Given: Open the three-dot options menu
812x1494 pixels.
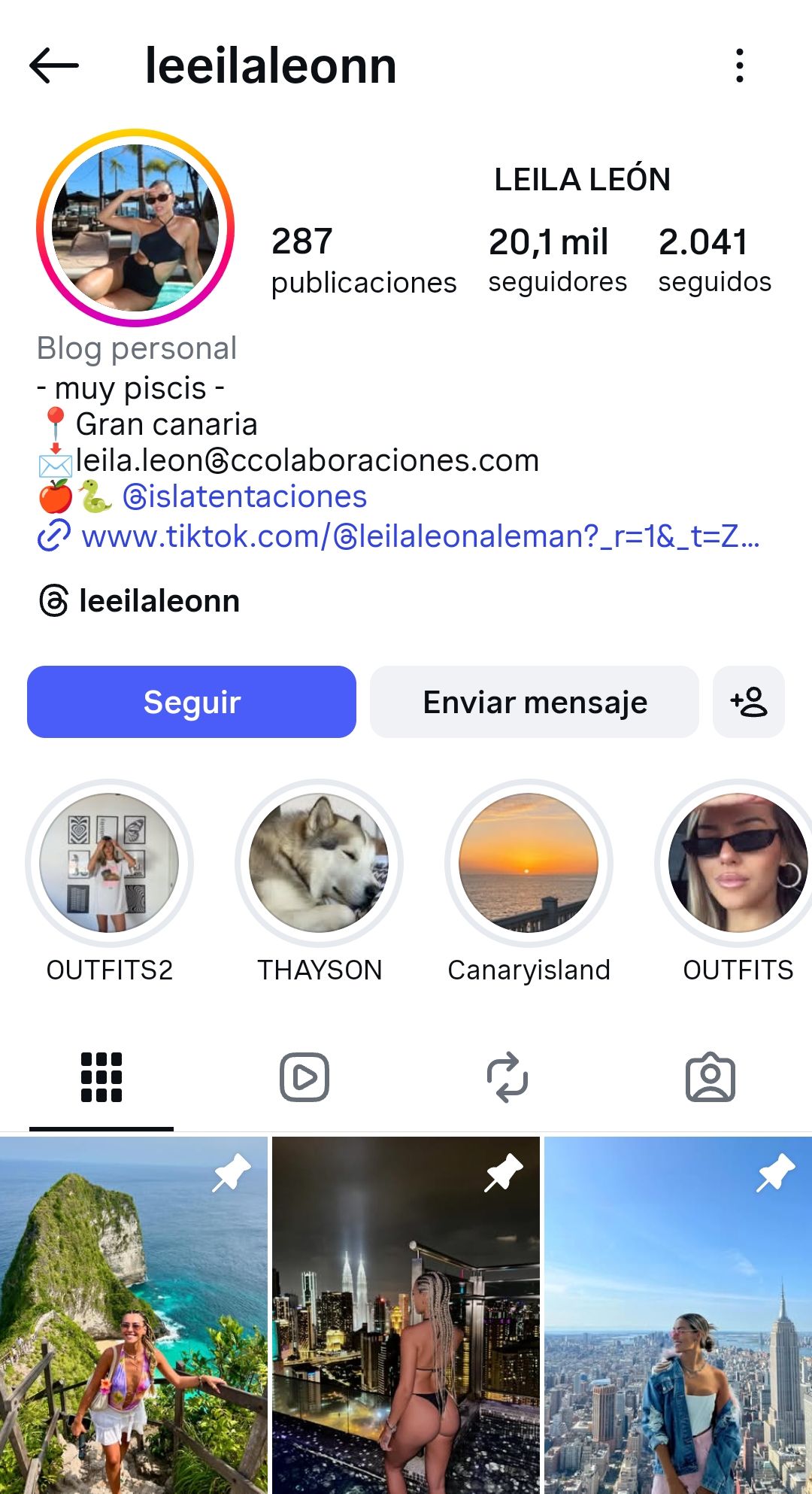Looking at the screenshot, I should pyautogui.click(x=740, y=66).
